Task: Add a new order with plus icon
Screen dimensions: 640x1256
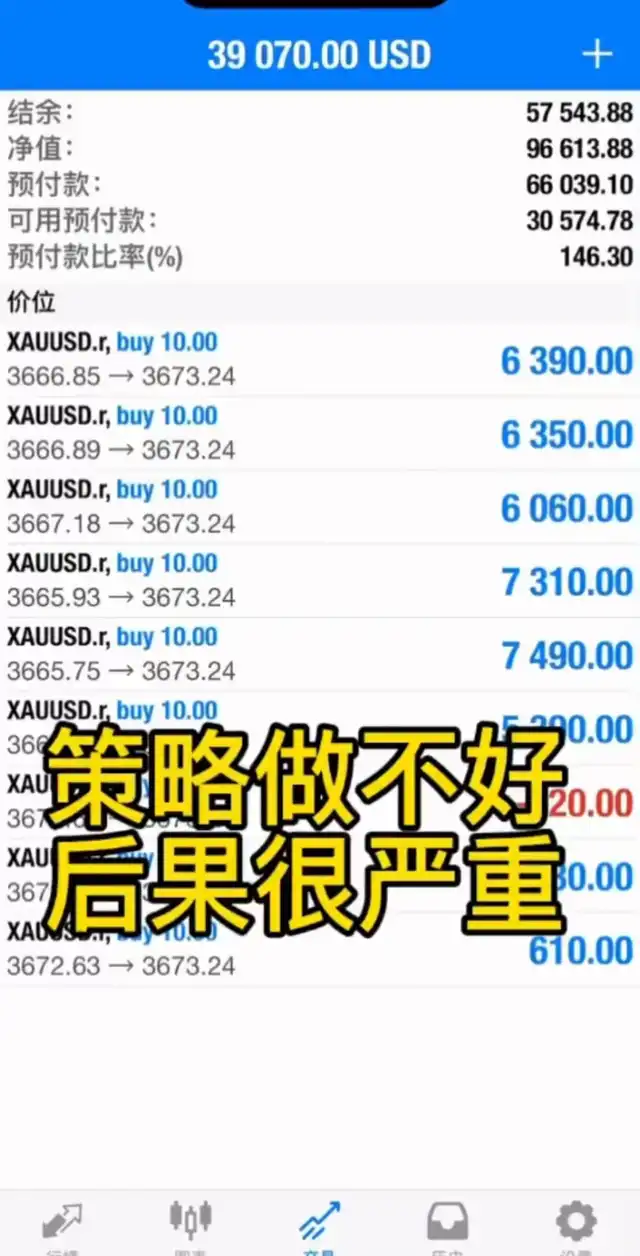Action: pos(597,54)
